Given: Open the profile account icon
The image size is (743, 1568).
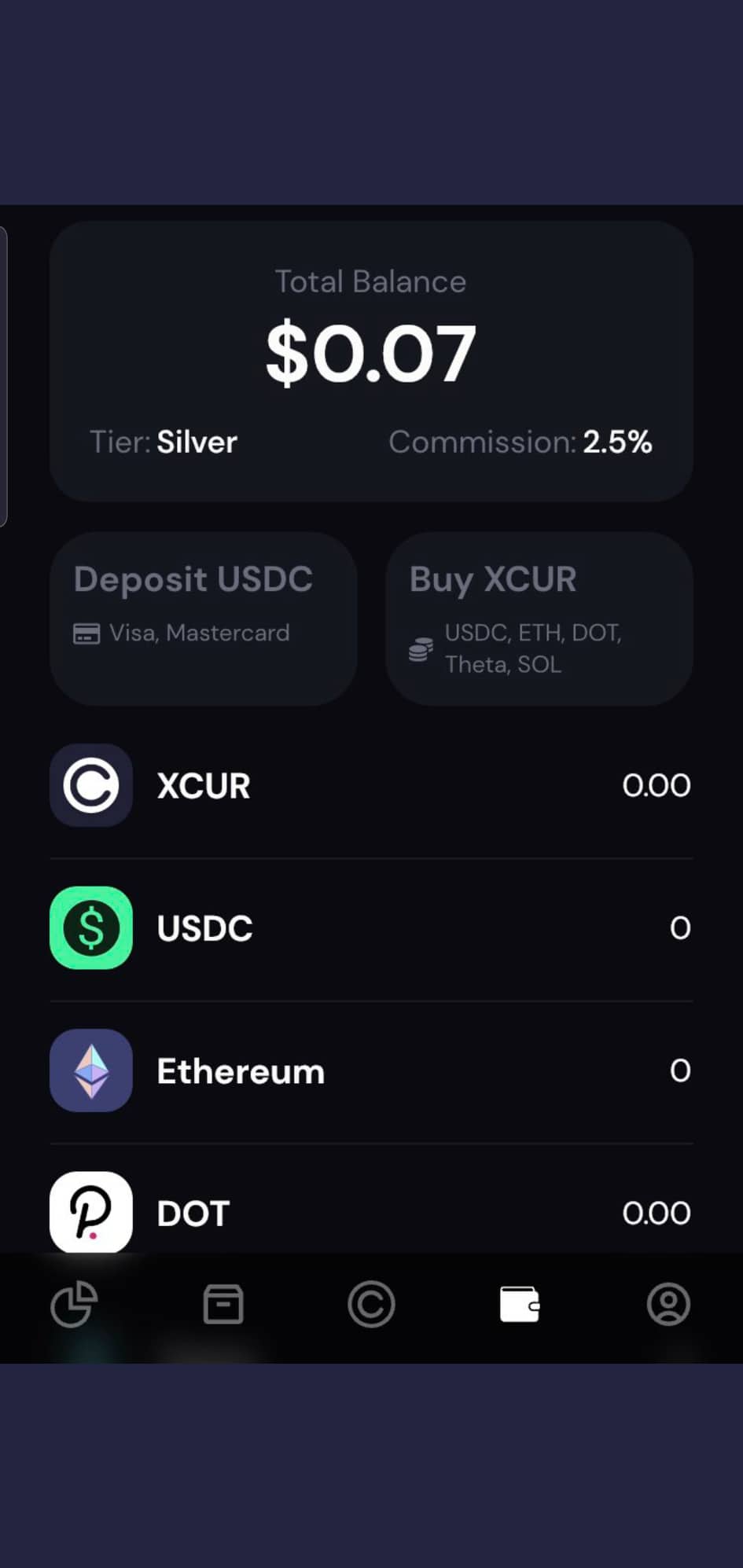Looking at the screenshot, I should [668, 1305].
